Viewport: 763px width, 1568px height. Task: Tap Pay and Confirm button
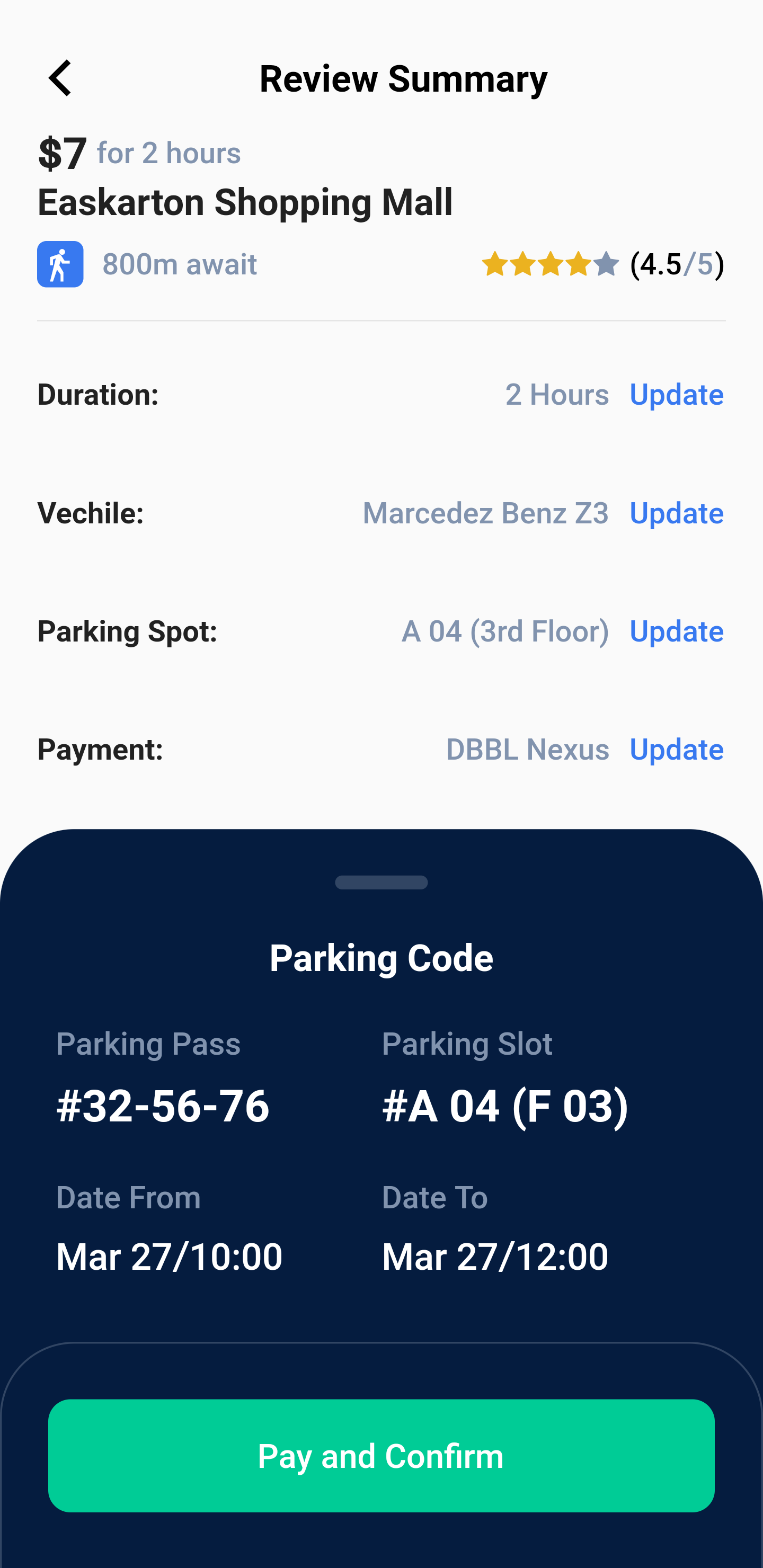point(381,1455)
